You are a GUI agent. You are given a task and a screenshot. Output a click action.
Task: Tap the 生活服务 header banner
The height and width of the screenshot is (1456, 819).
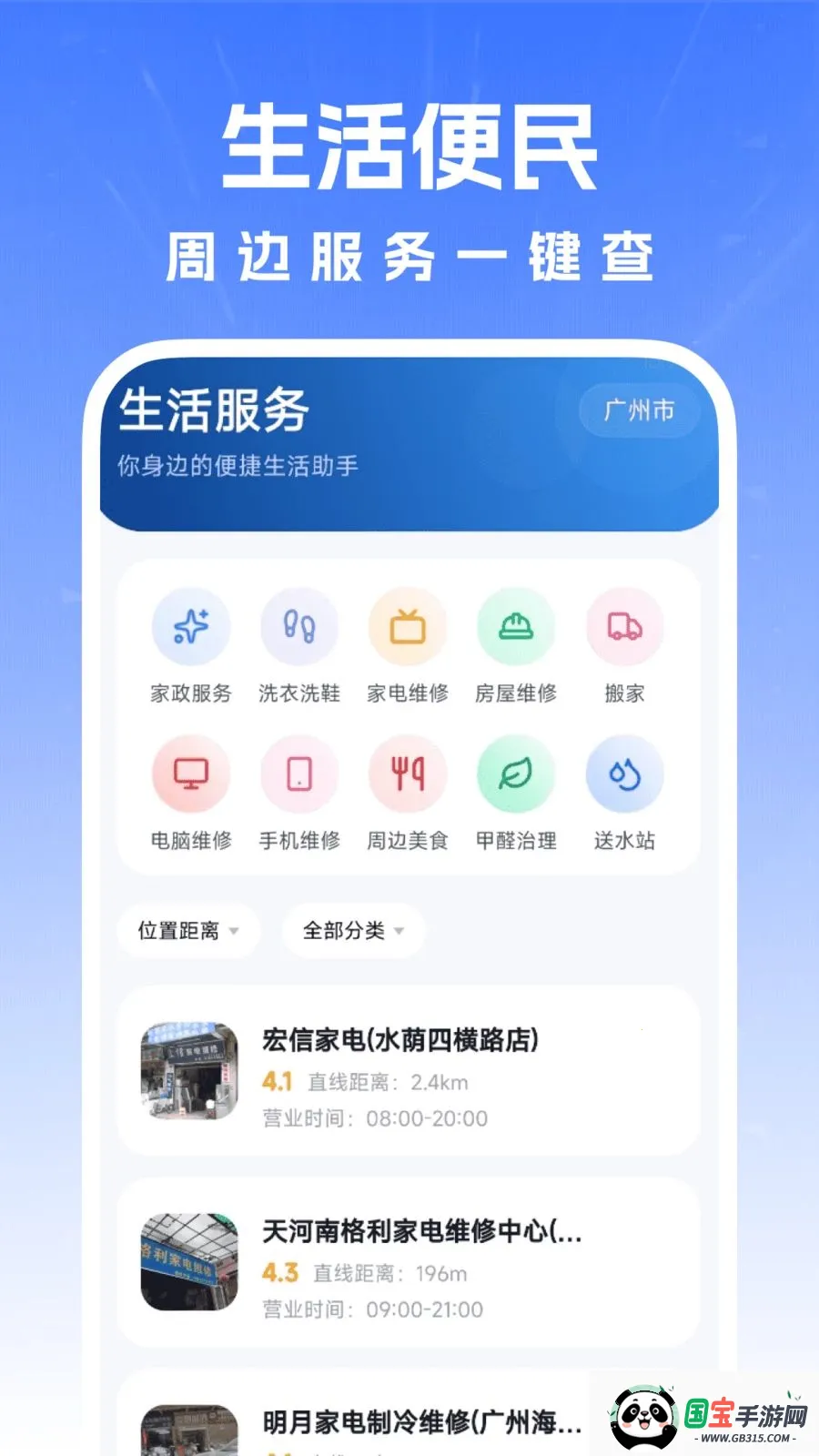click(x=217, y=410)
